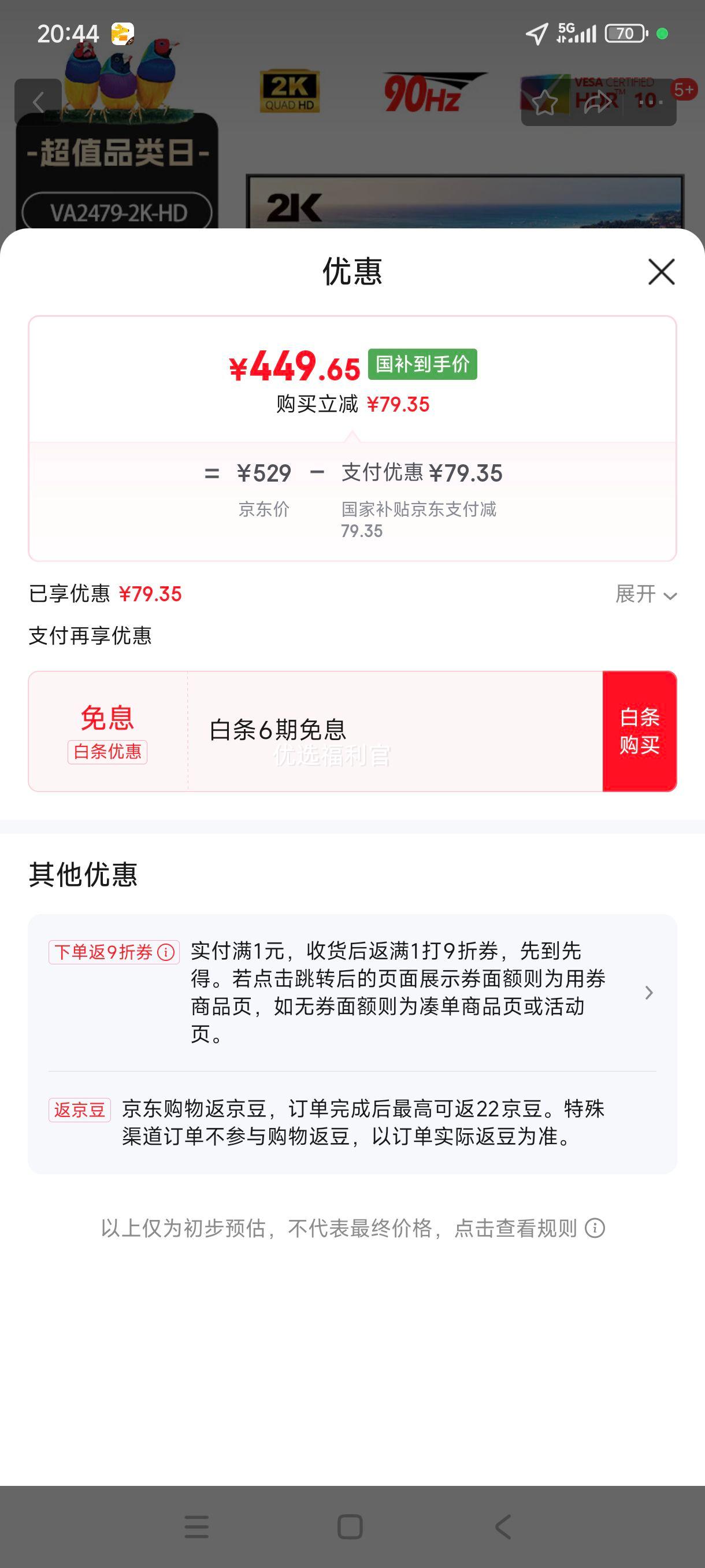
Task: Tap the 白条购买 button
Action: tap(639, 731)
